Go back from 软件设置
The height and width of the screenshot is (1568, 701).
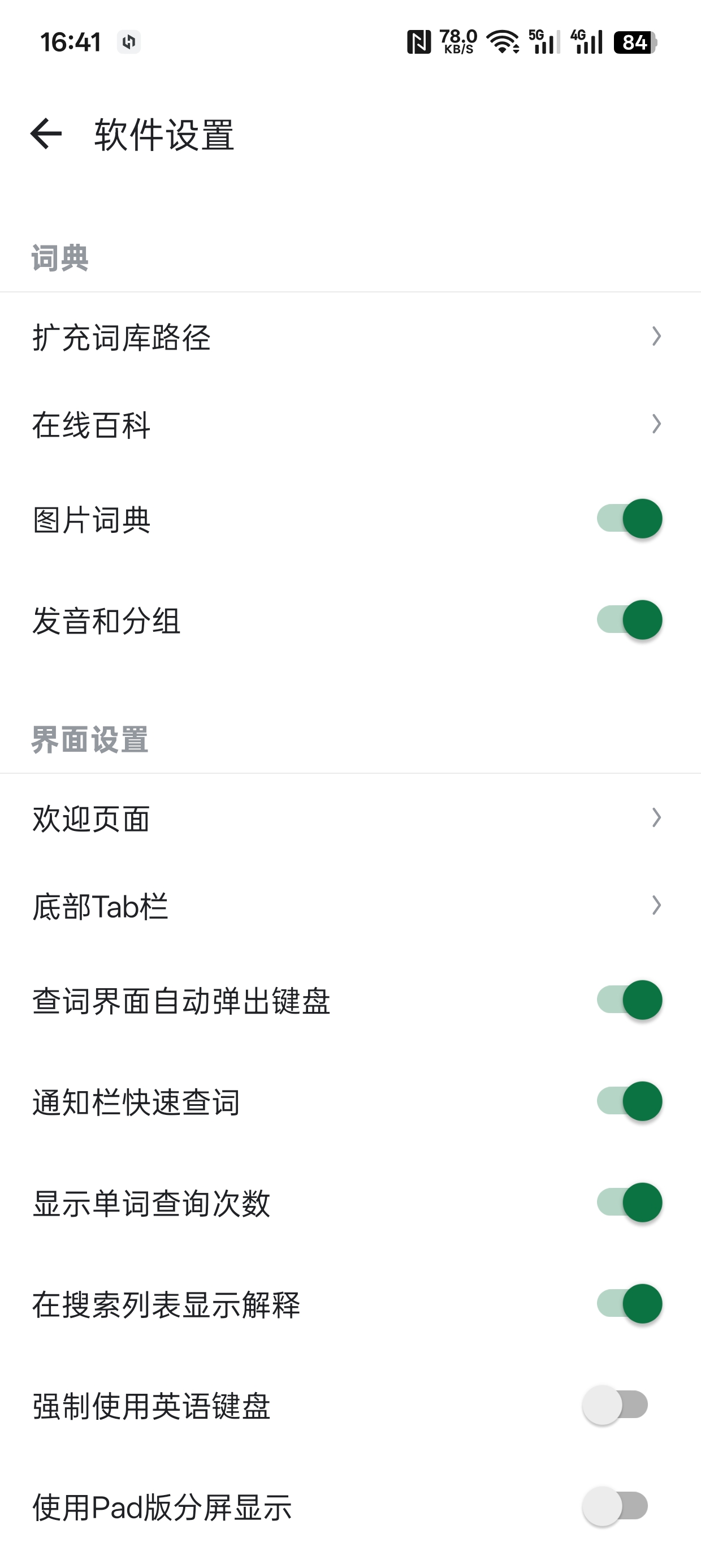point(46,134)
